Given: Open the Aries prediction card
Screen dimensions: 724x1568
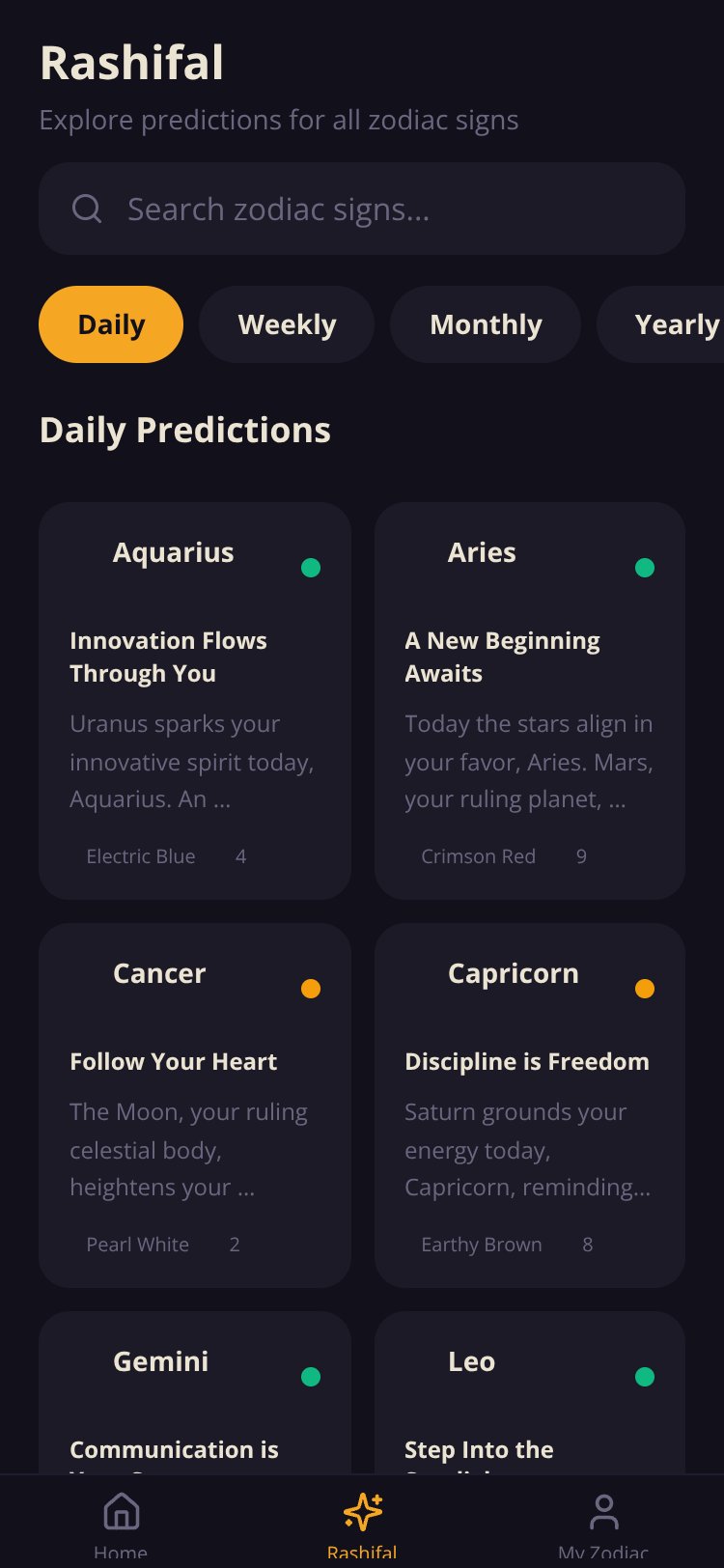Looking at the screenshot, I should tap(530, 701).
